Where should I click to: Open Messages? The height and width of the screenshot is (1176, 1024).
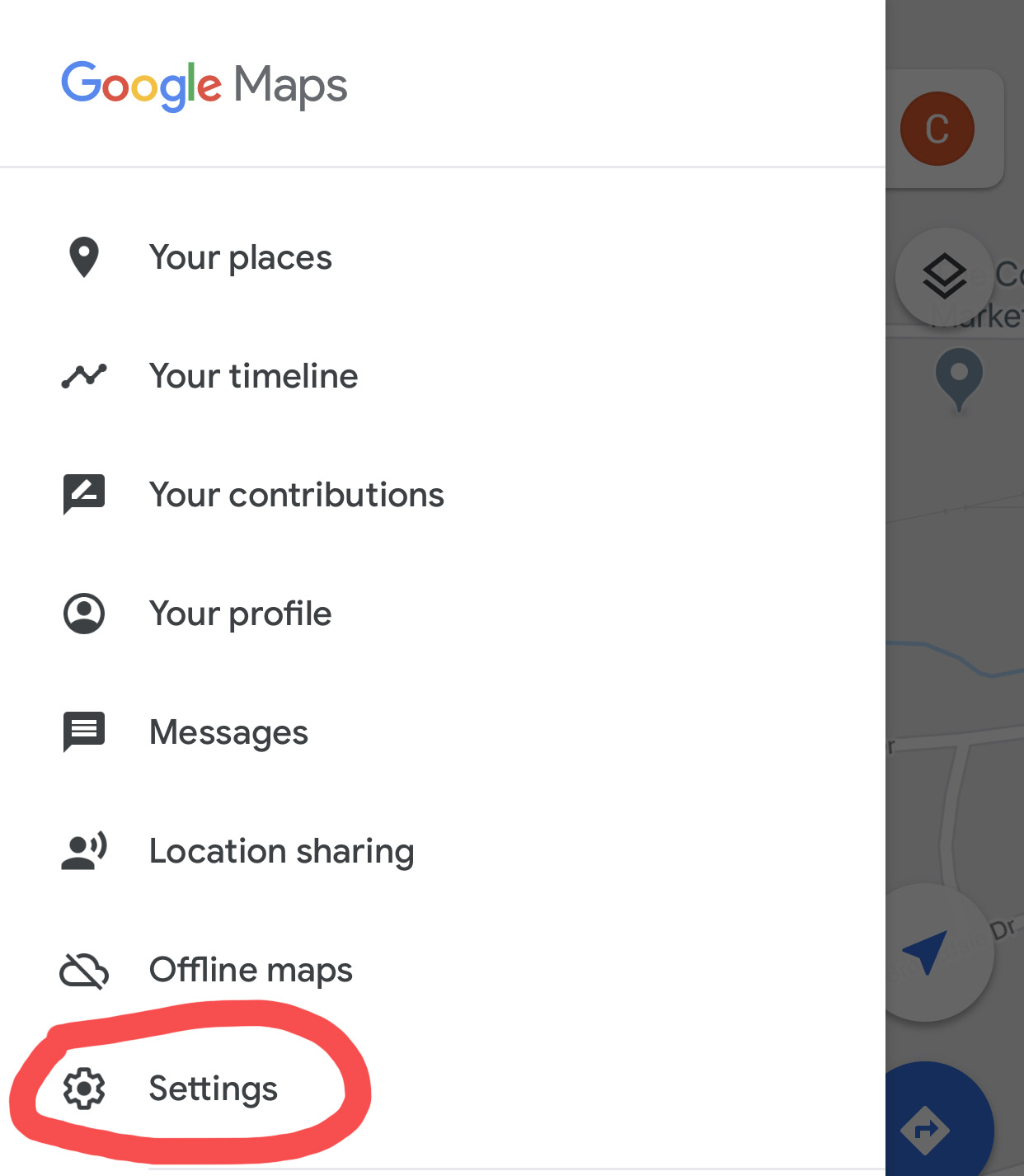click(228, 732)
